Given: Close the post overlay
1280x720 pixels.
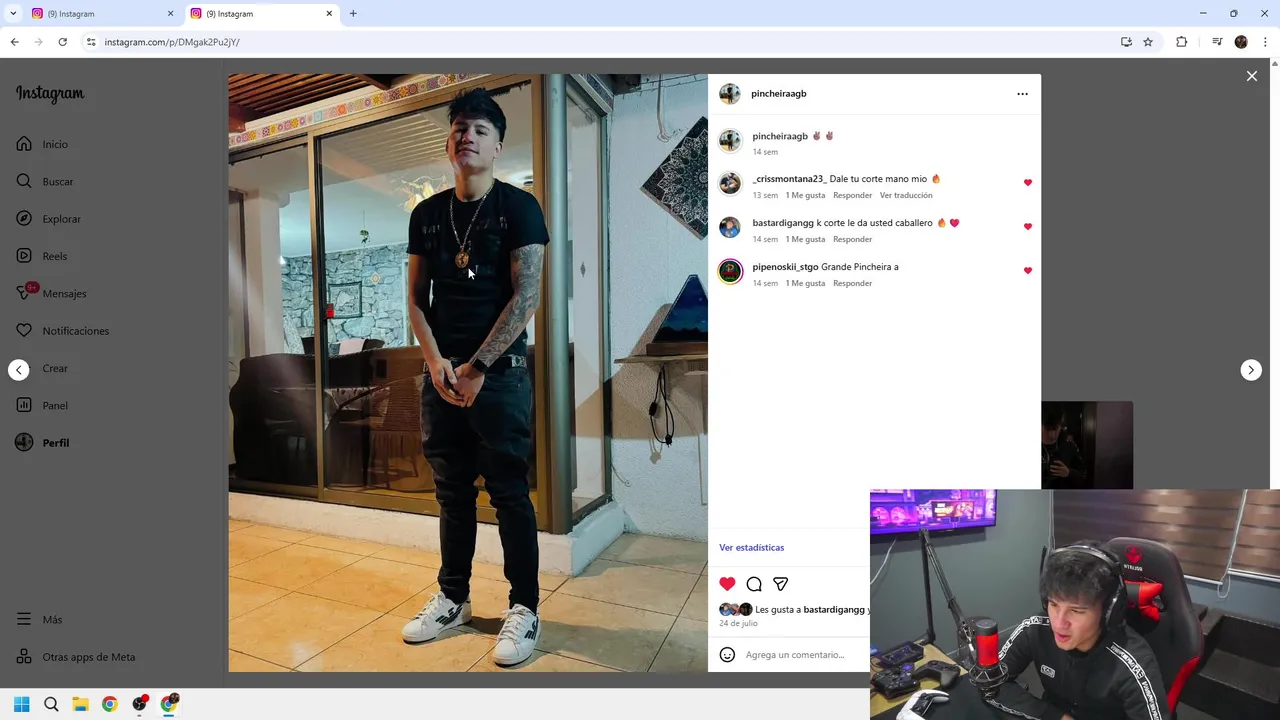Looking at the screenshot, I should (x=1251, y=76).
